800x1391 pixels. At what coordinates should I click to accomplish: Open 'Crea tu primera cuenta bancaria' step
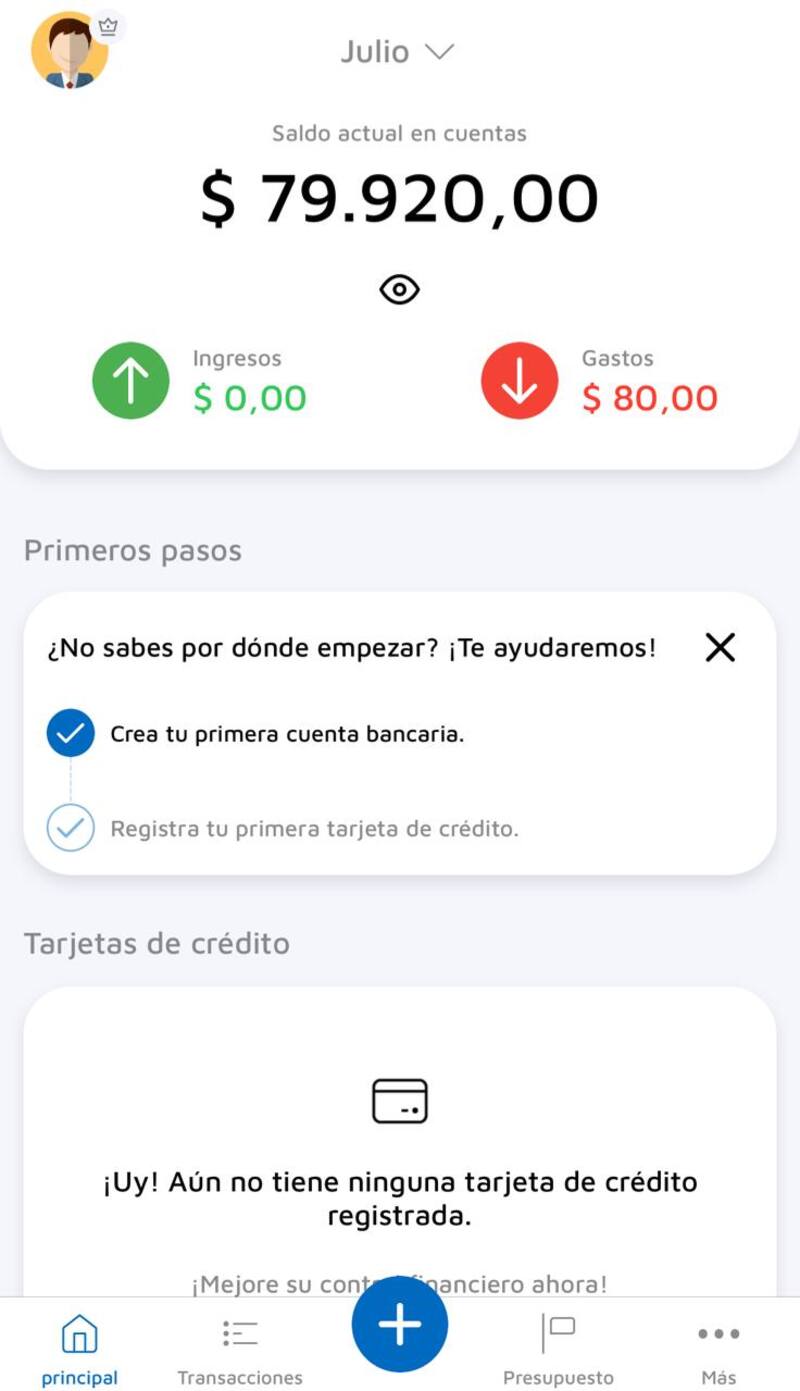[286, 735]
